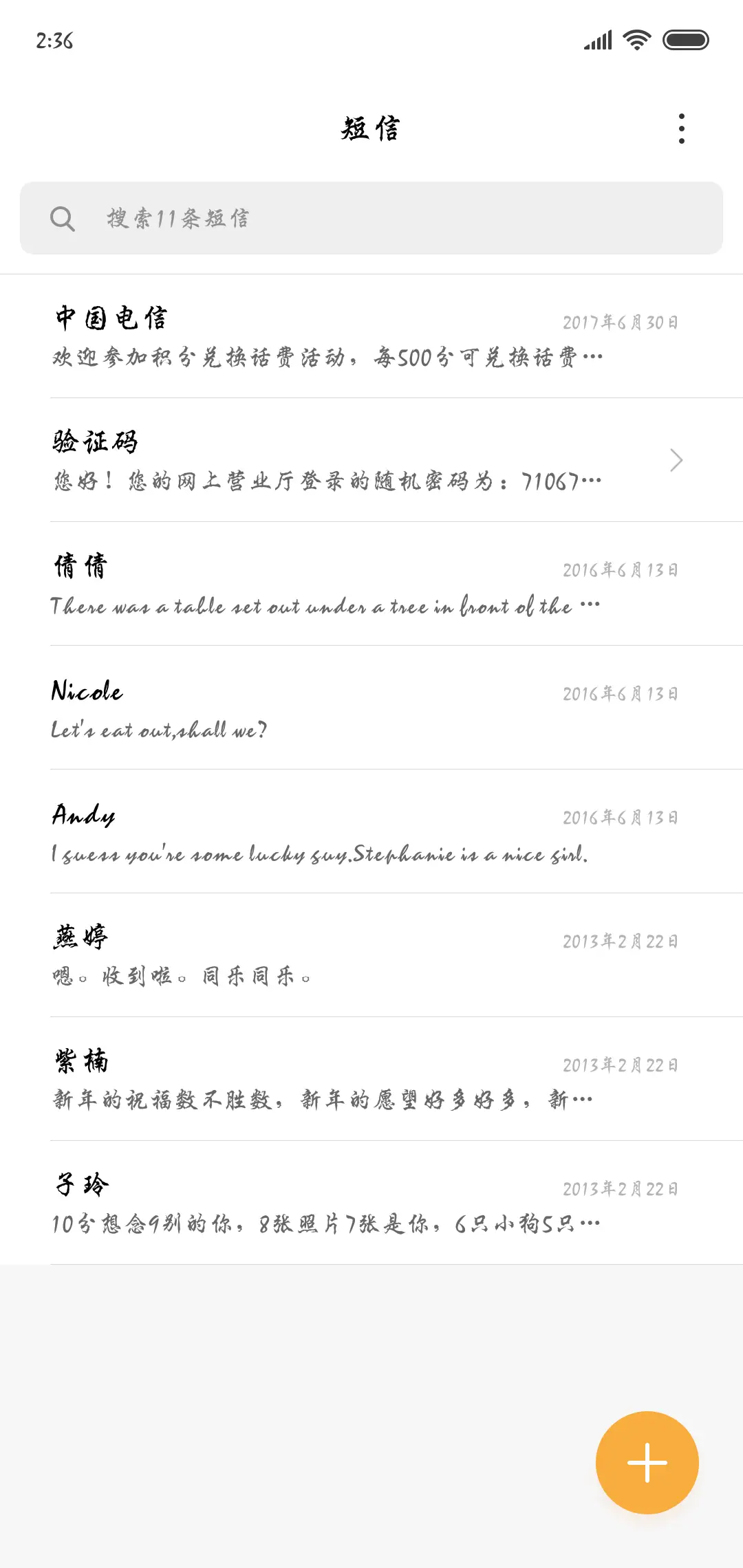Select the 短信 title at the top

click(x=370, y=129)
